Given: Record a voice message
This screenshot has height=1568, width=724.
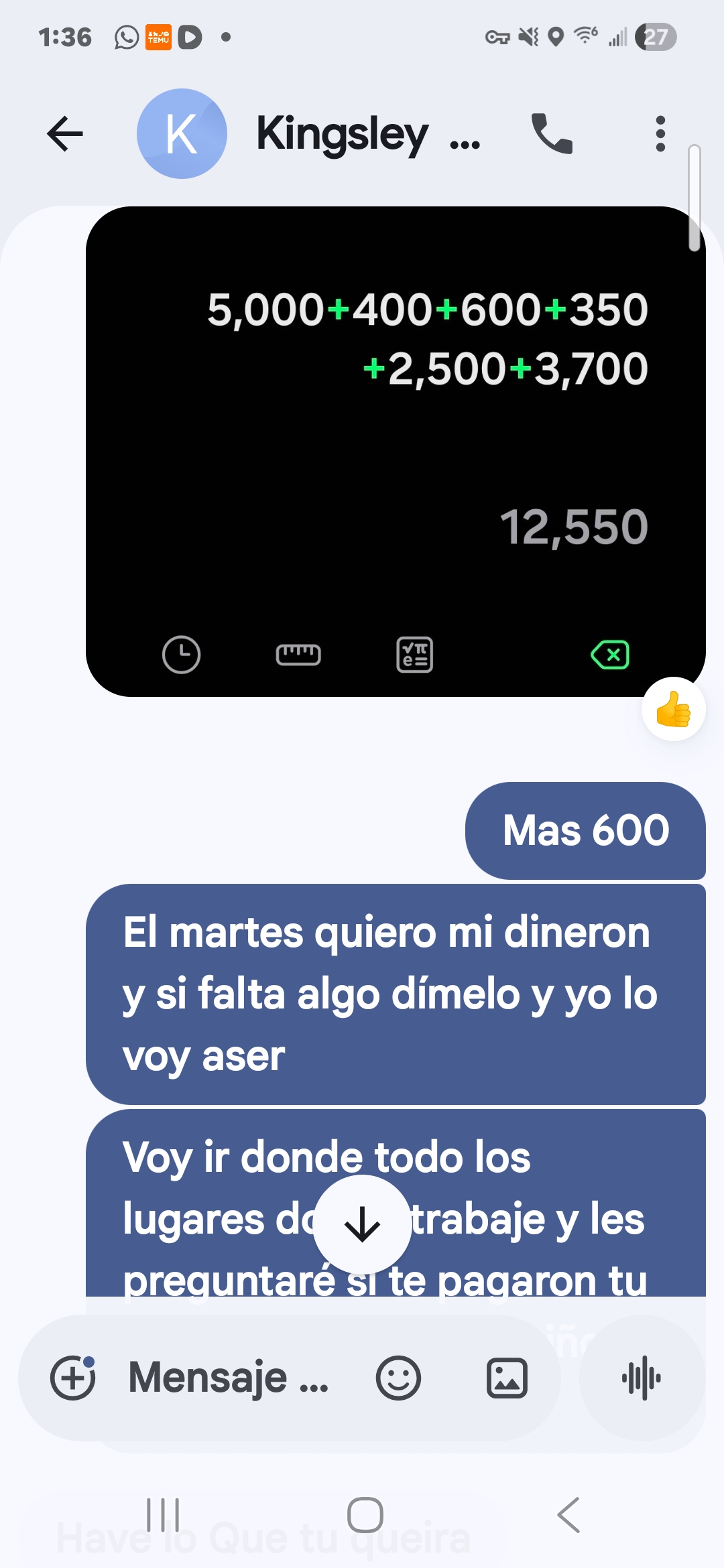Looking at the screenshot, I should pyautogui.click(x=642, y=1378).
